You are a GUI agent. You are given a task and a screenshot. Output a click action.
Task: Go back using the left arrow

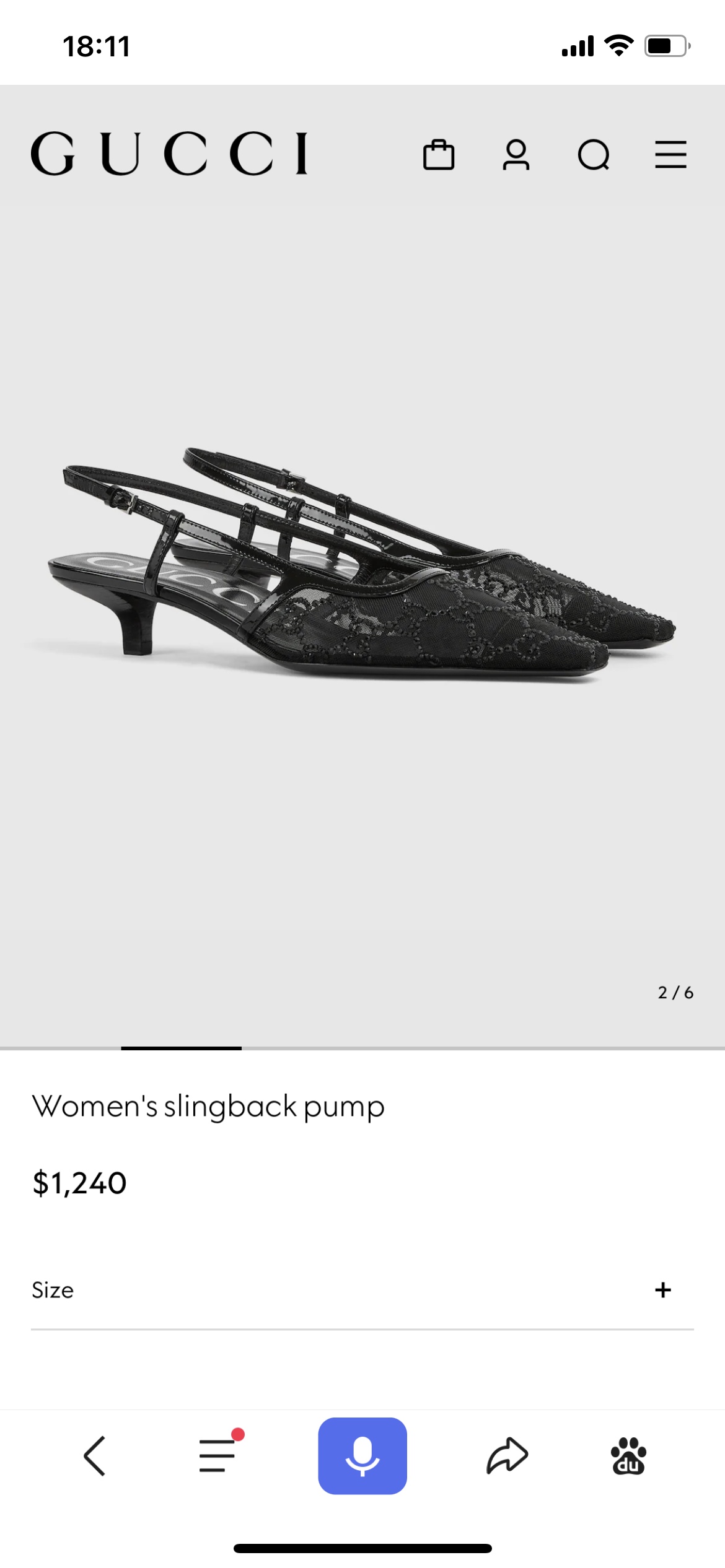click(x=94, y=1454)
